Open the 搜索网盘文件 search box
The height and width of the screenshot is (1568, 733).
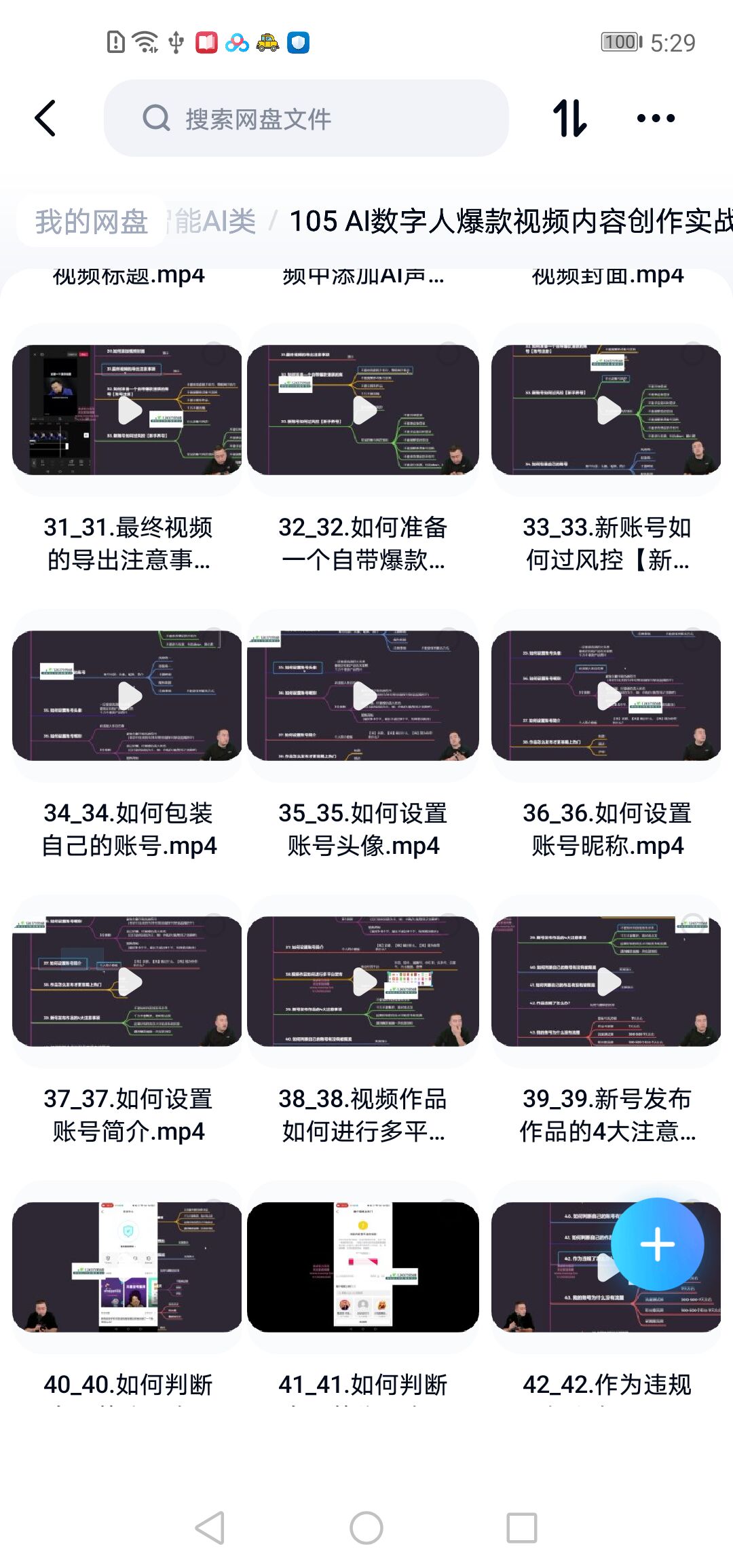click(x=305, y=119)
